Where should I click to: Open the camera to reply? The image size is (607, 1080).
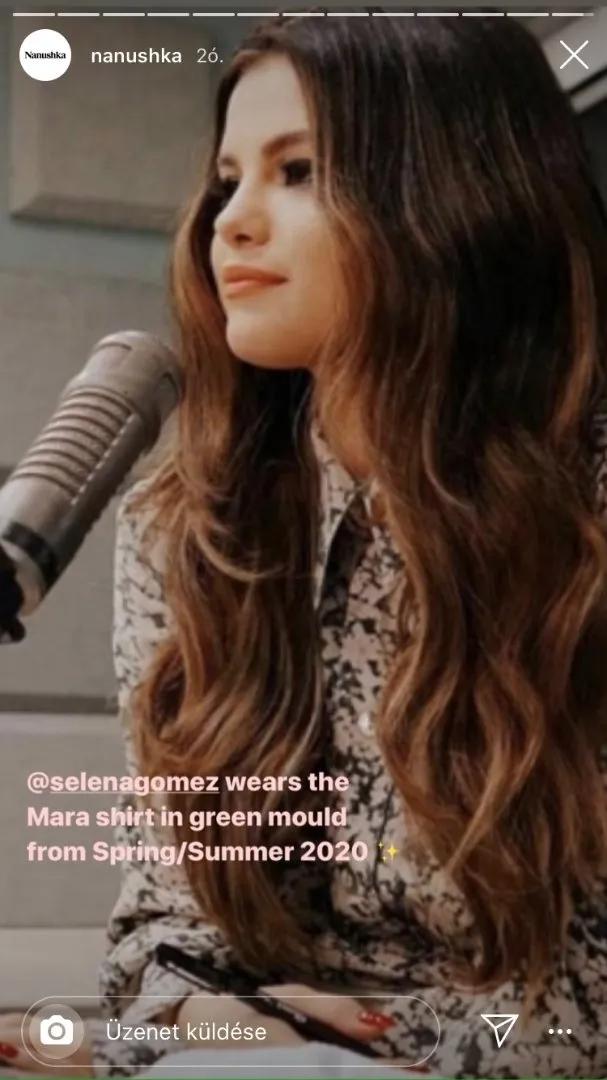[x=58, y=1031]
